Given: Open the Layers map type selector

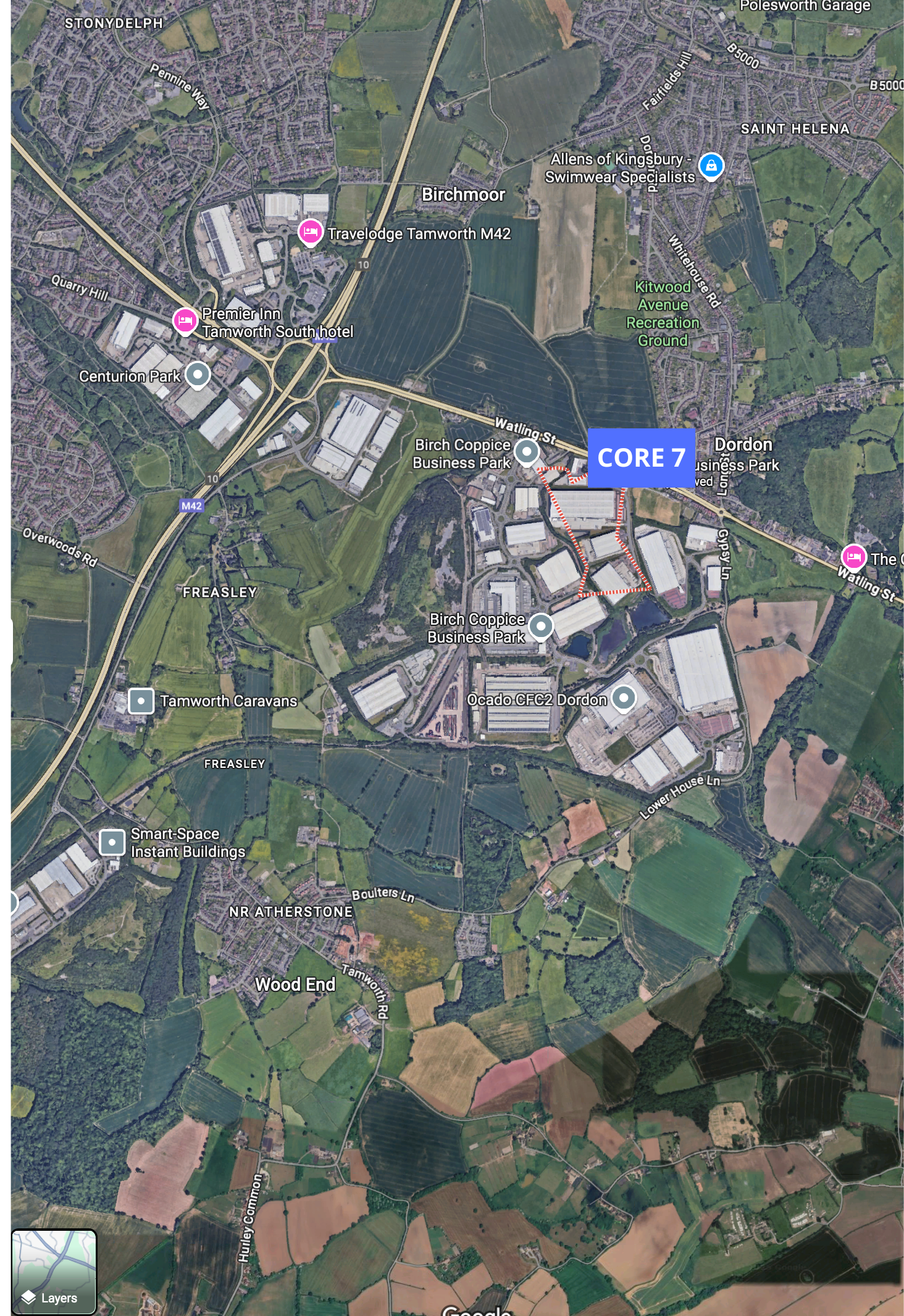Looking at the screenshot, I should click(54, 1272).
